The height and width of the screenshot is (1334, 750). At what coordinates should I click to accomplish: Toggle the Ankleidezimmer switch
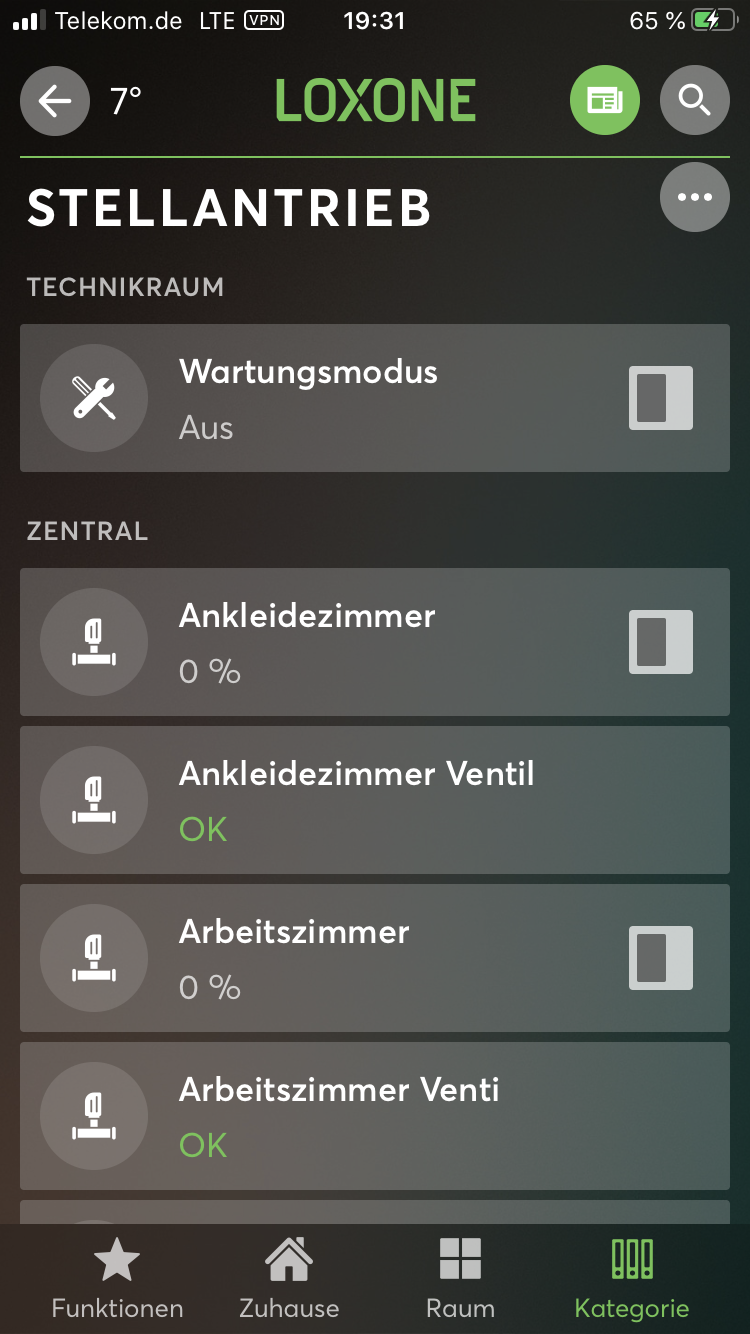click(660, 642)
